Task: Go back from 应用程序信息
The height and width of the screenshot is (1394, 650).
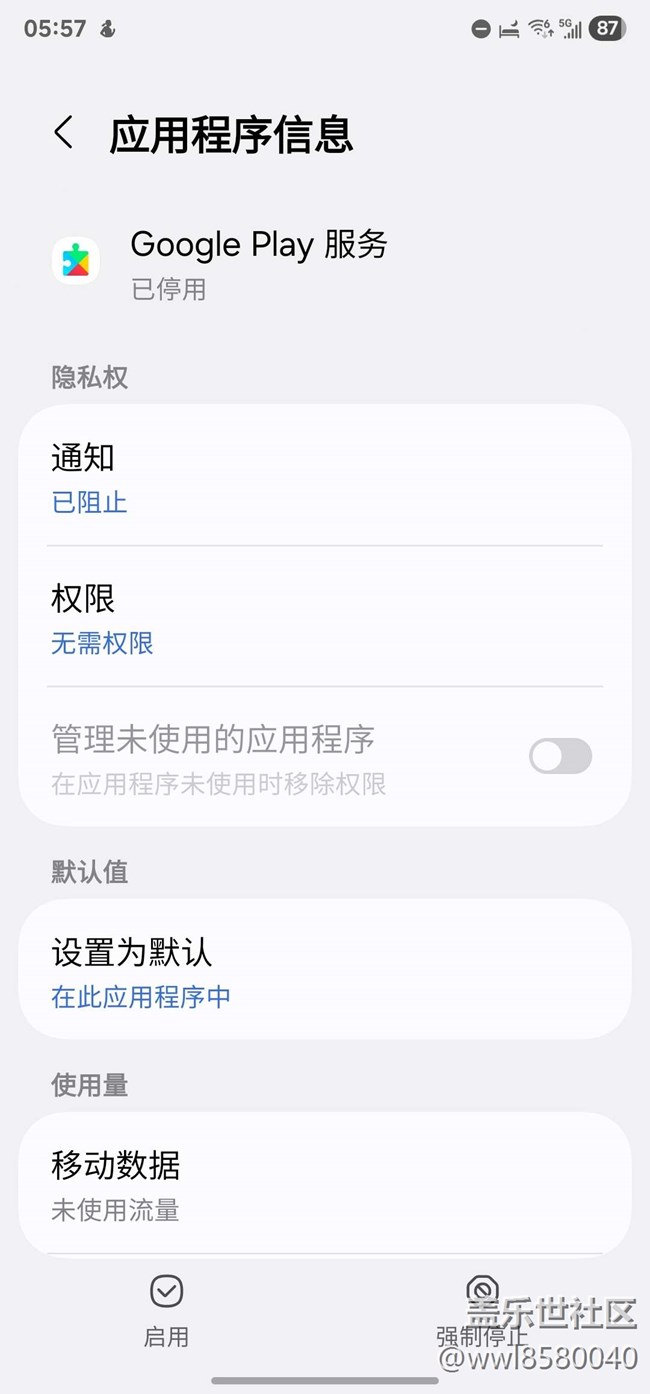Action: coord(64,133)
